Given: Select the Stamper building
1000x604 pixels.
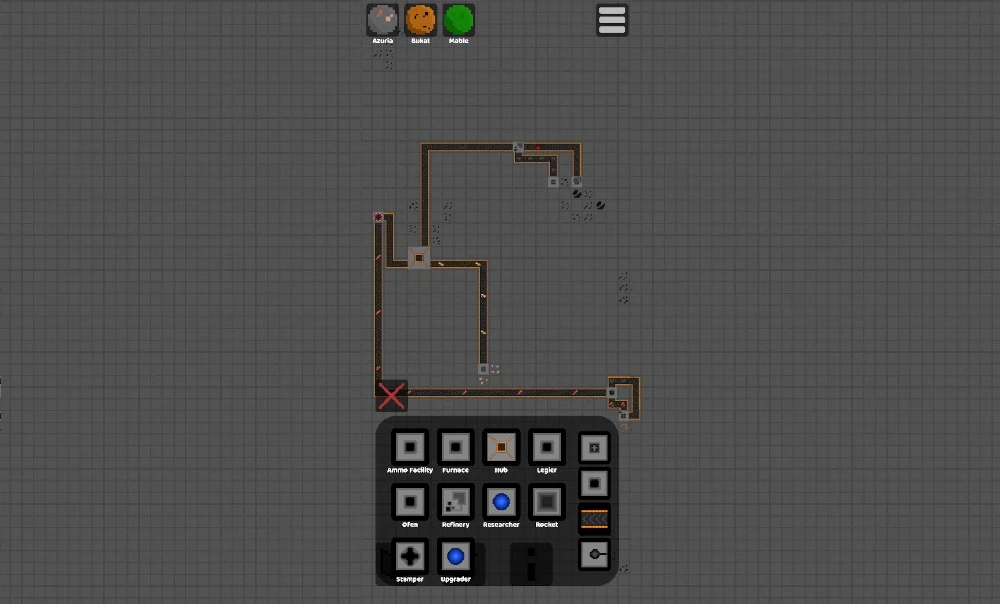Looking at the screenshot, I should (x=410, y=555).
